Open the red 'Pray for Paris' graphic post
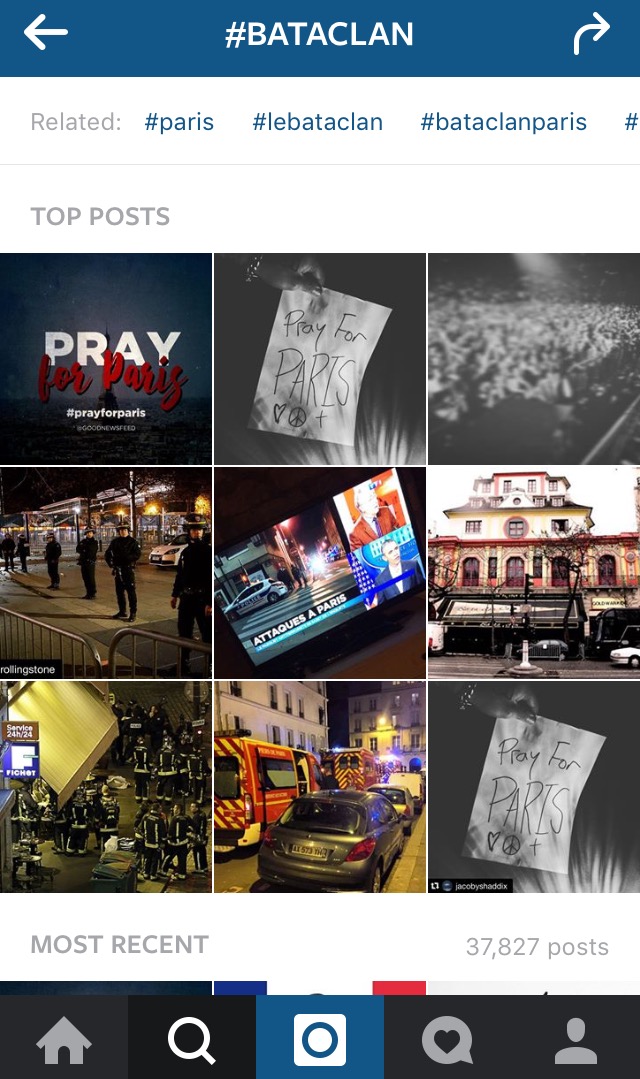 click(105, 358)
